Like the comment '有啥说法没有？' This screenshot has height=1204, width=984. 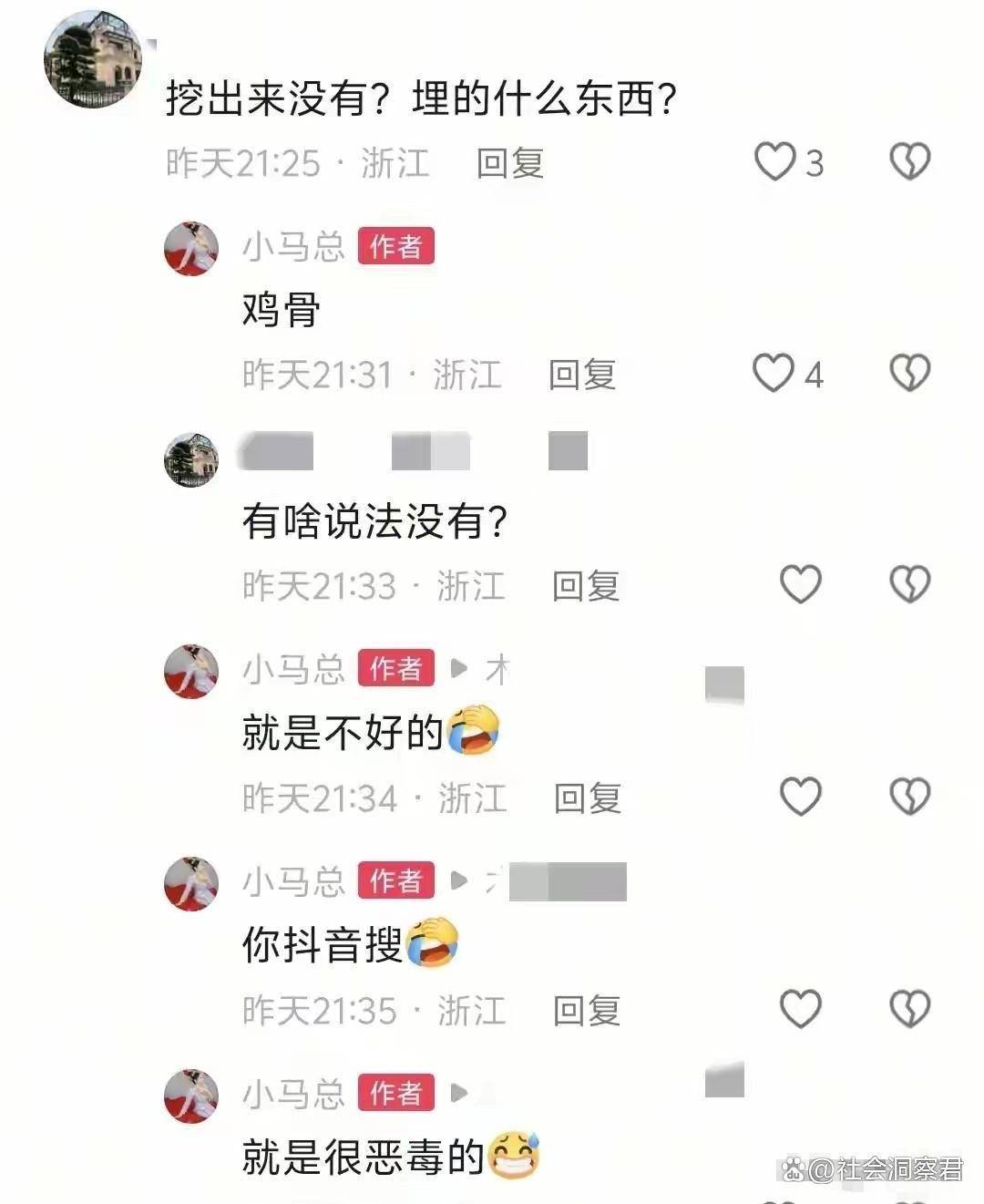[x=801, y=584]
